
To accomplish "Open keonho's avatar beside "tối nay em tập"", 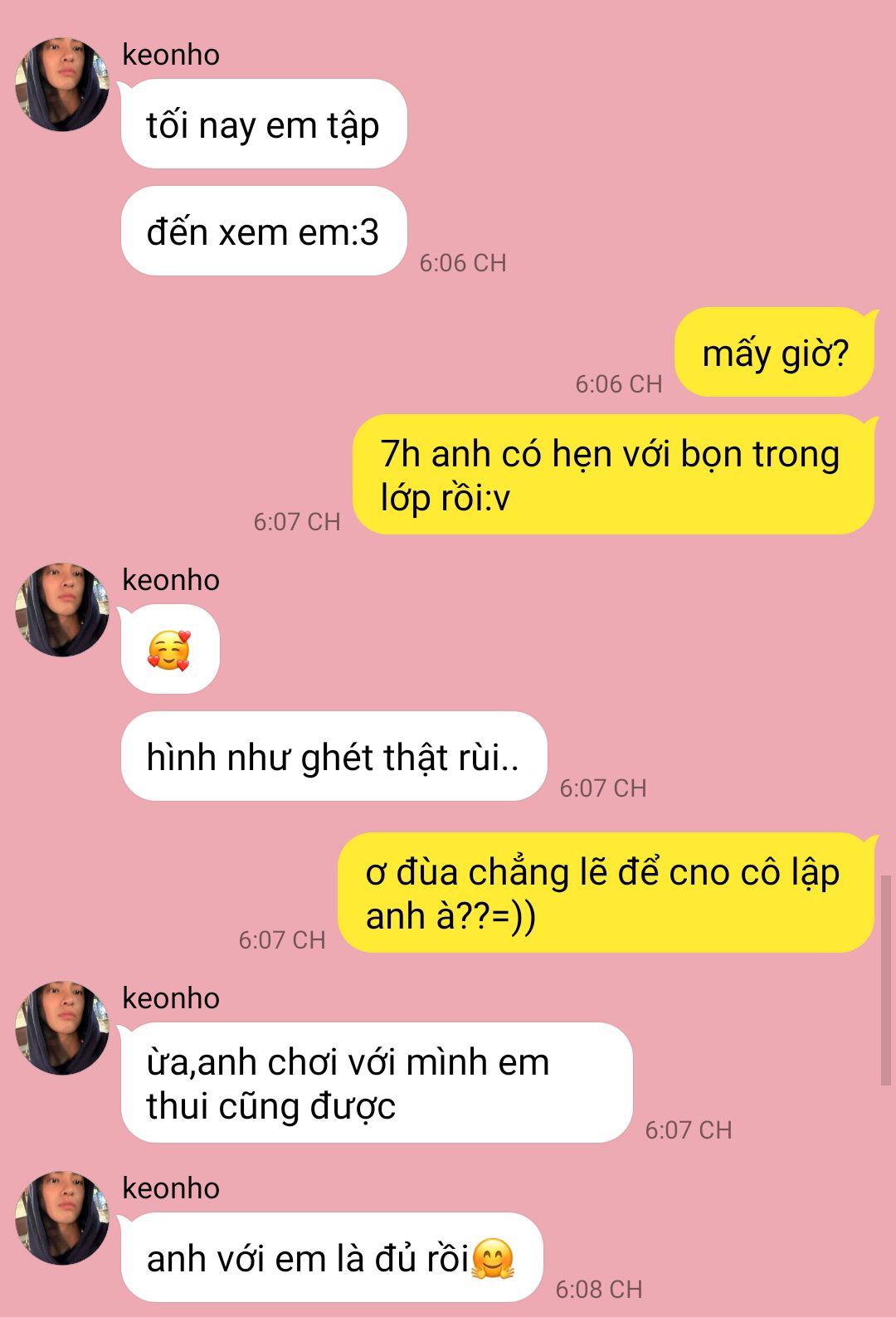I will pyautogui.click(x=62, y=84).
